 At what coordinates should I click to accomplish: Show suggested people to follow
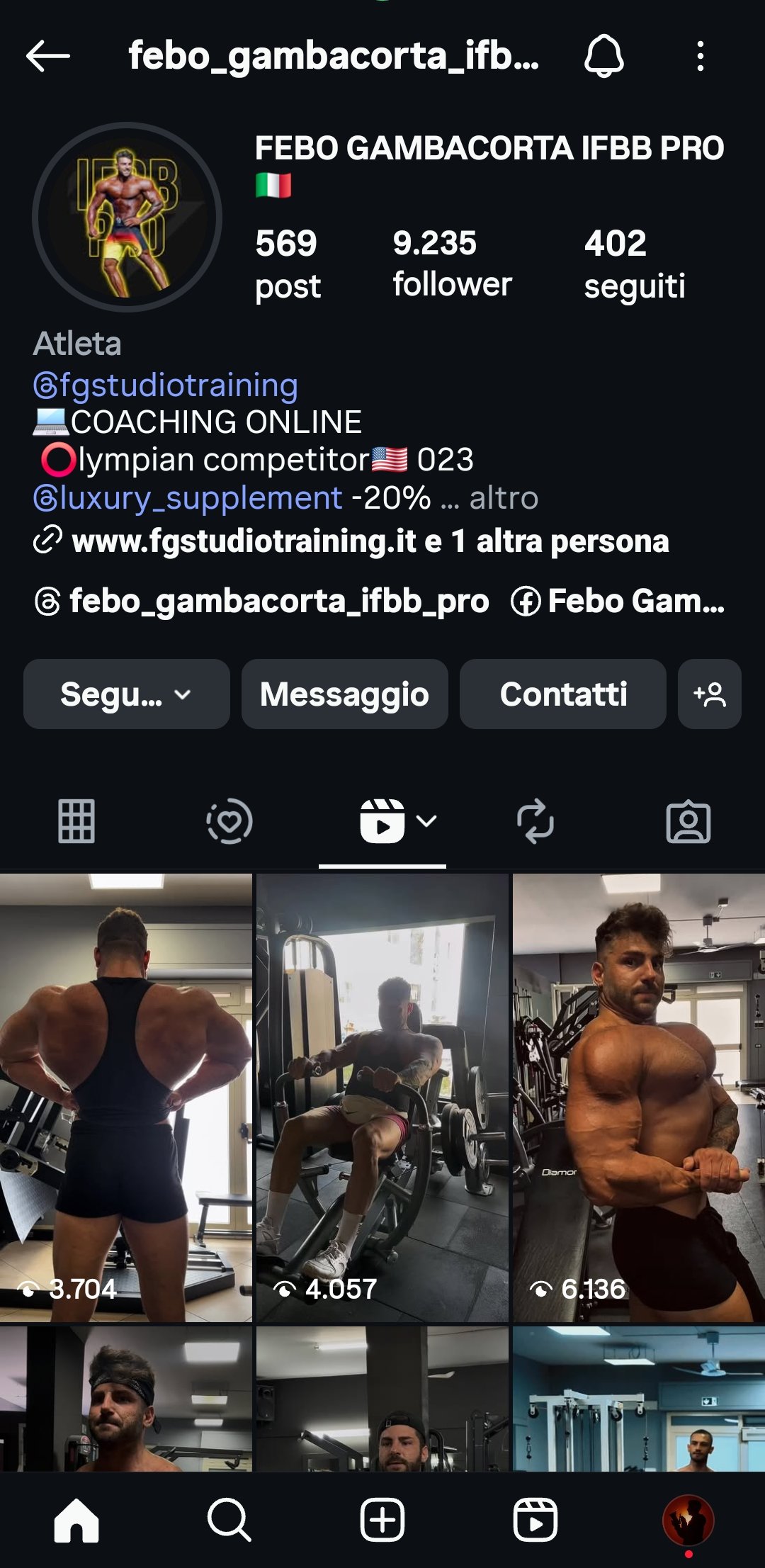709,694
